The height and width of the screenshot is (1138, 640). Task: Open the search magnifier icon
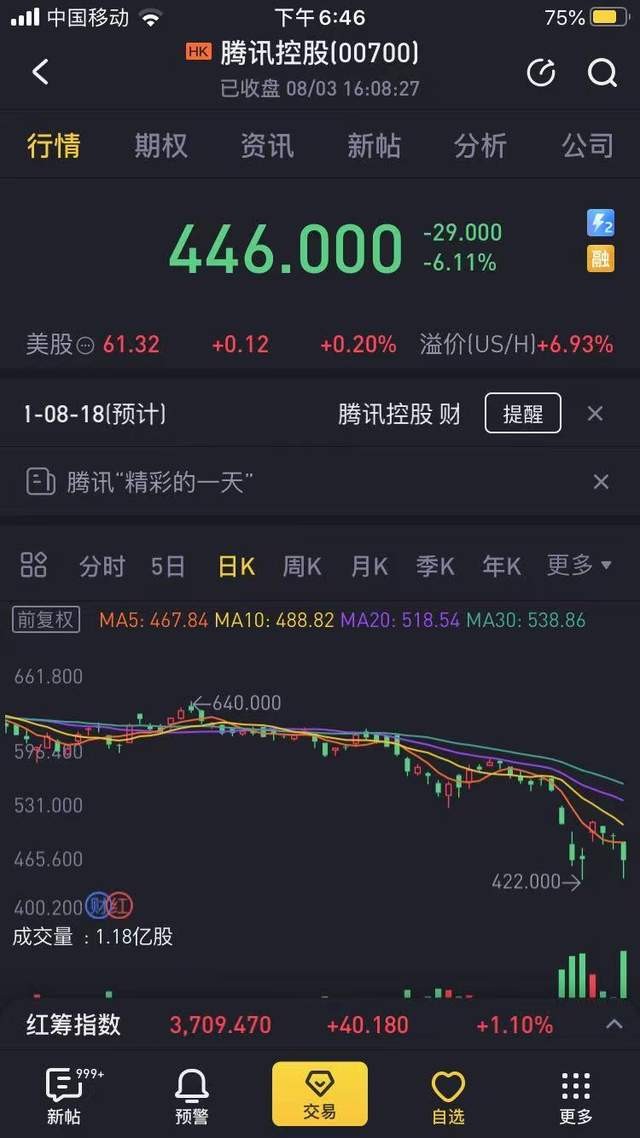point(602,72)
